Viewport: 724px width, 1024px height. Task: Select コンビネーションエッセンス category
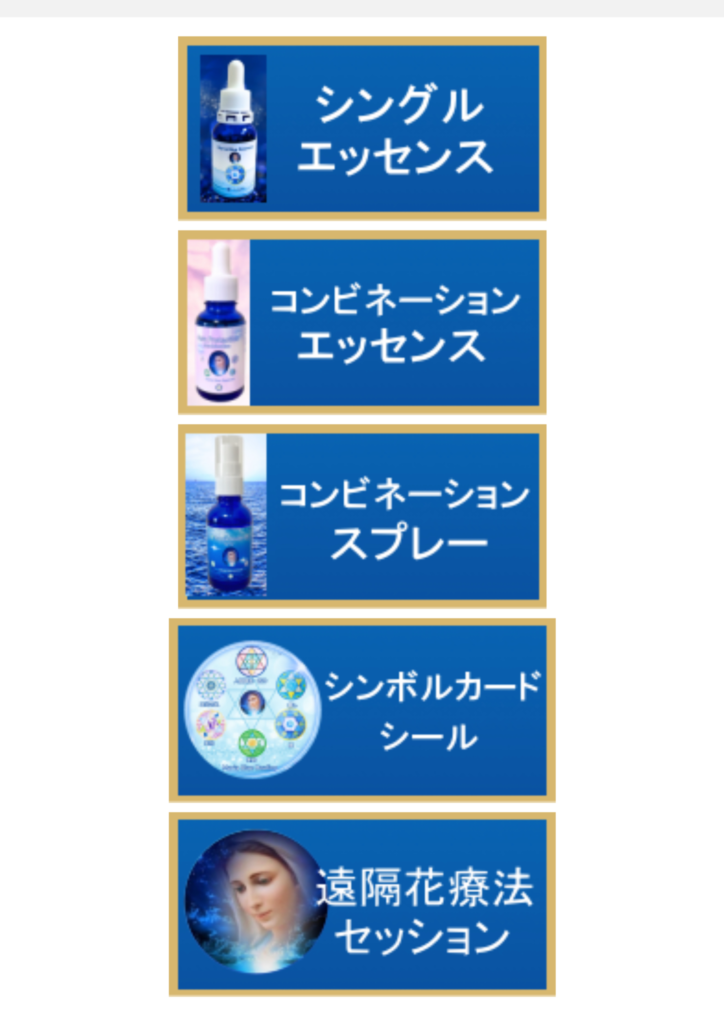tap(362, 322)
